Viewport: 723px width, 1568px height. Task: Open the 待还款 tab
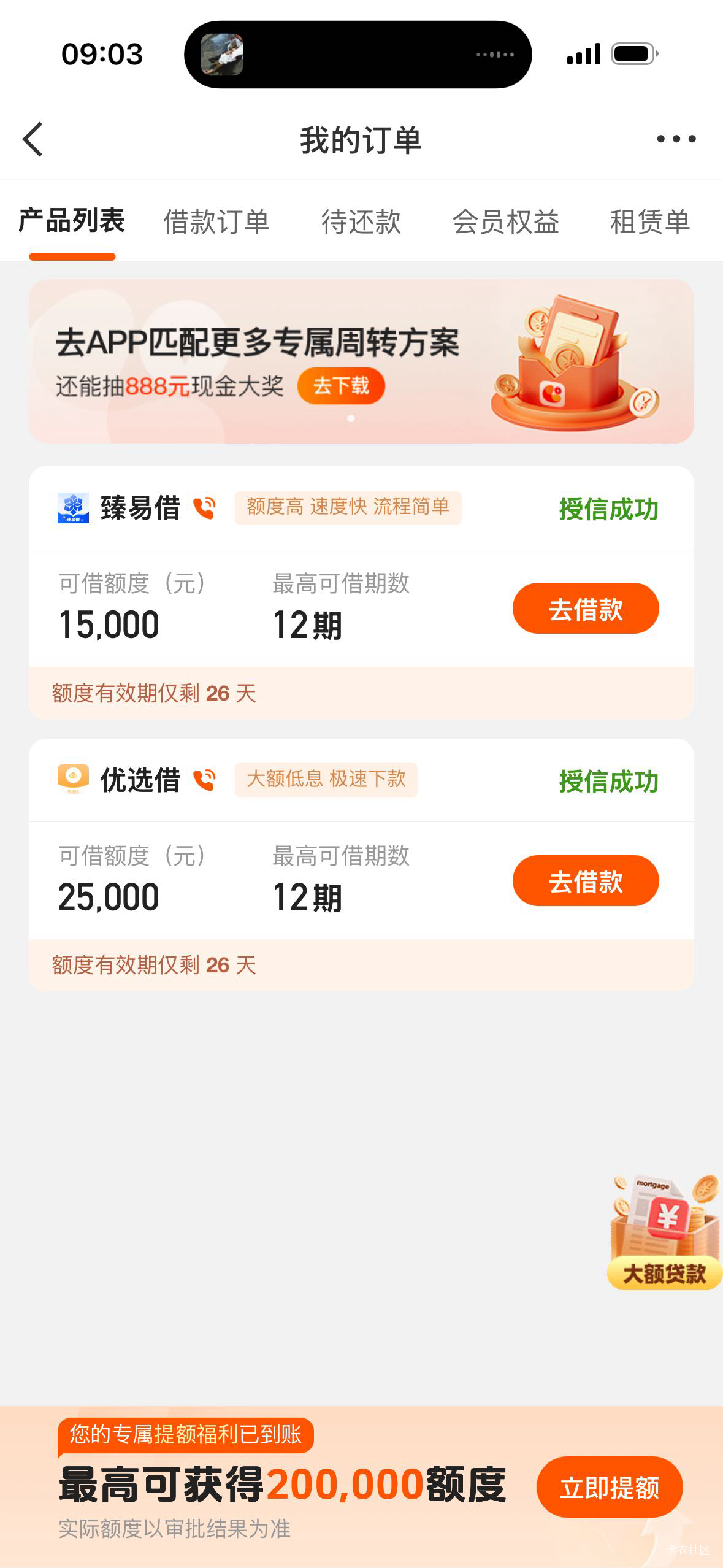coord(361,221)
